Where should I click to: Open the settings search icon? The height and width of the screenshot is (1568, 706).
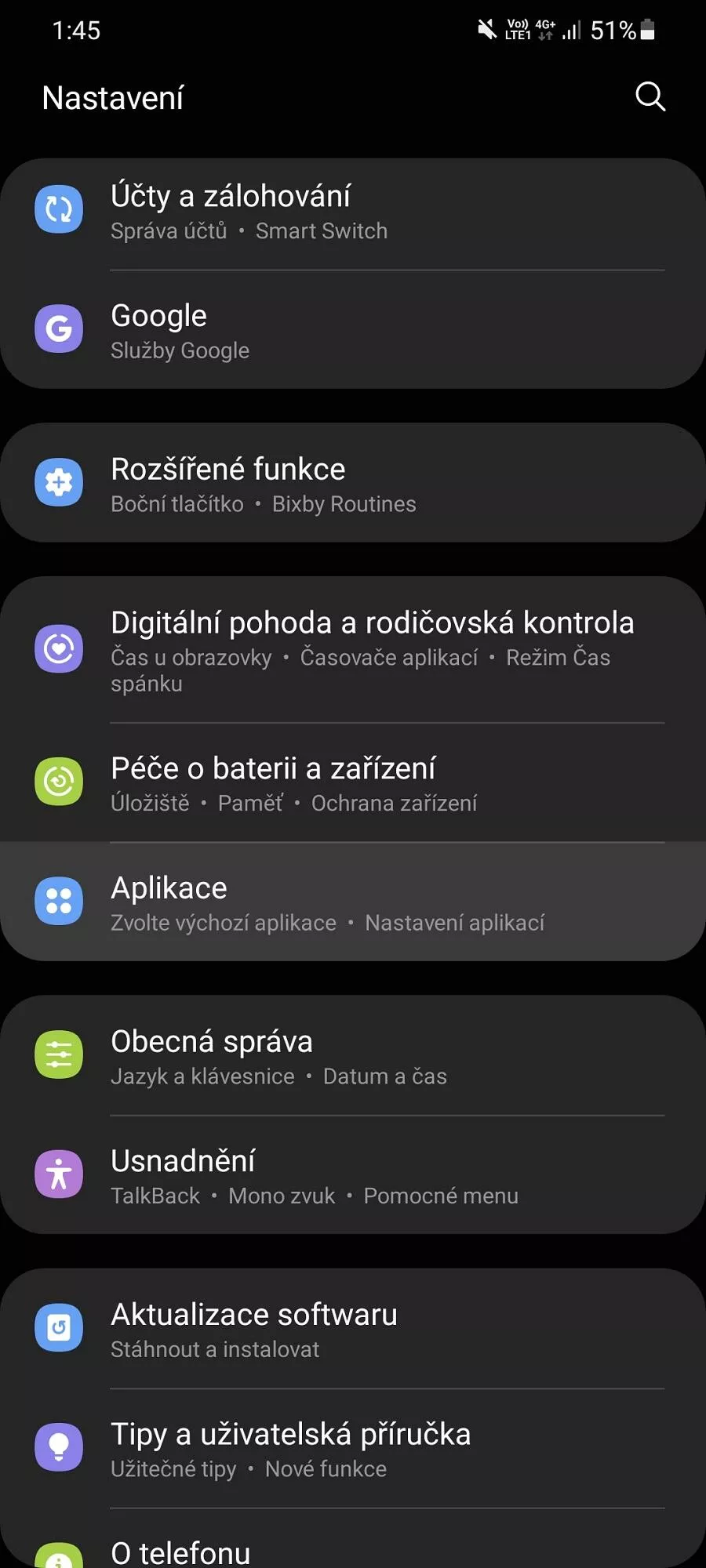point(650,97)
